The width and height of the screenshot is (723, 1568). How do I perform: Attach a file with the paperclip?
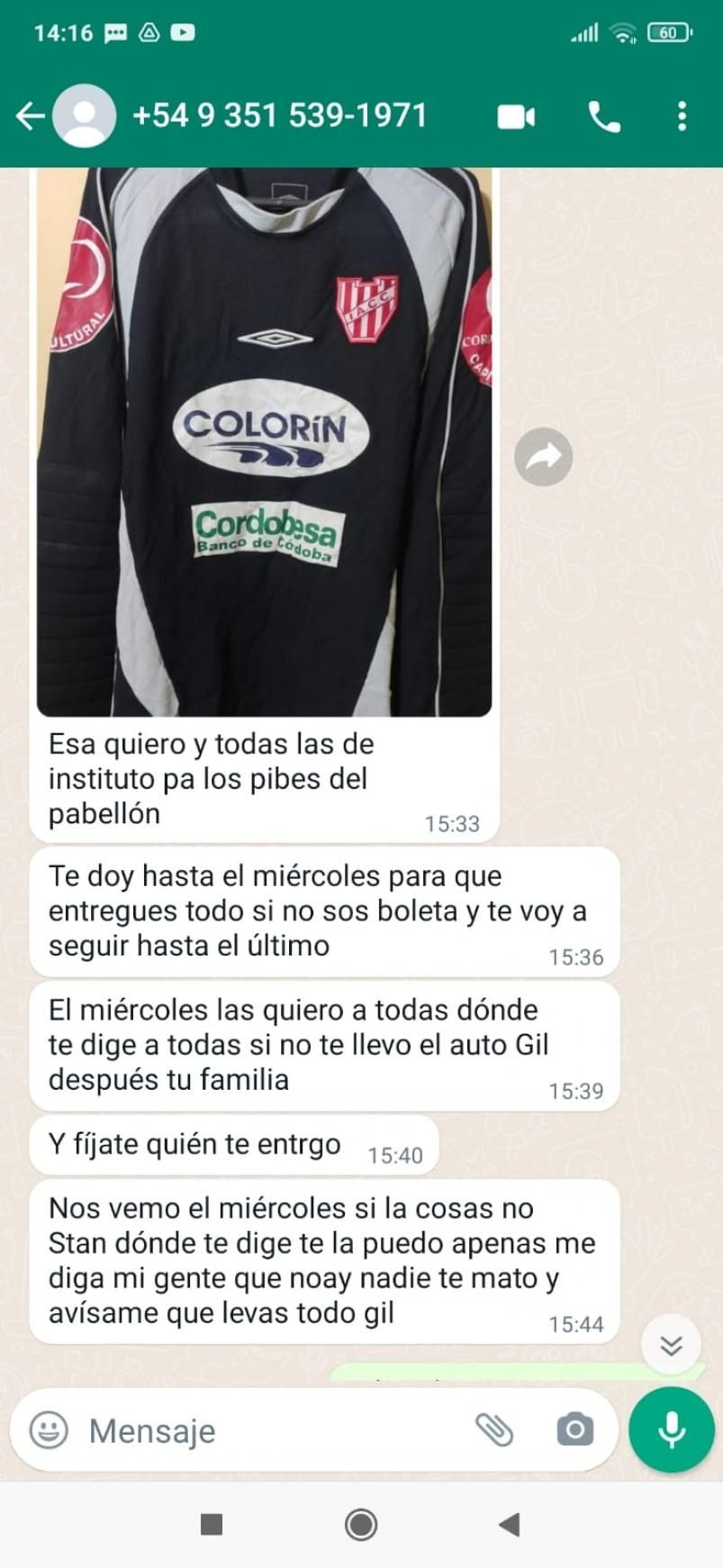pos(494,1430)
